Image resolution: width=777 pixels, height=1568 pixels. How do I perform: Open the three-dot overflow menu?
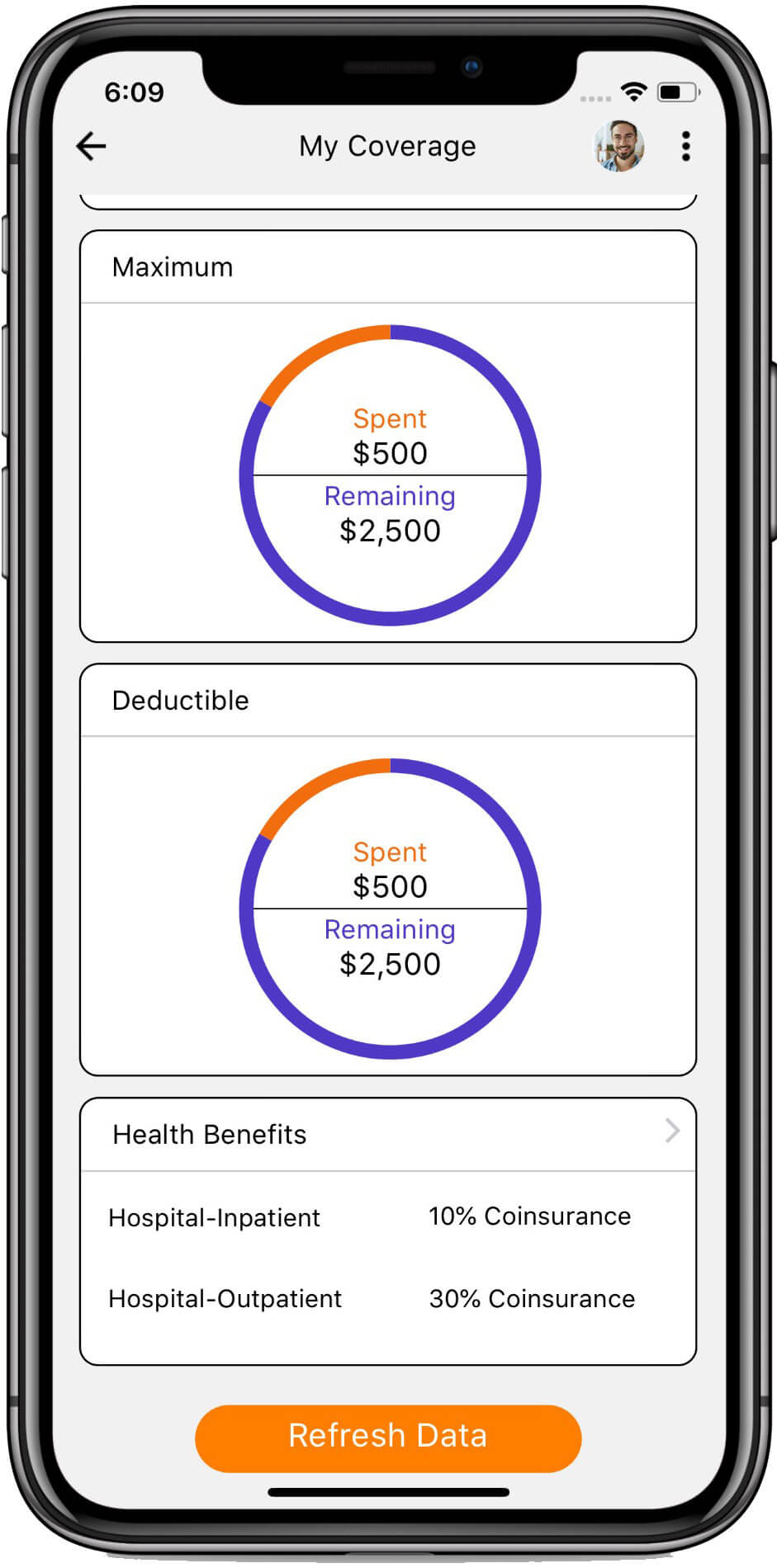(x=685, y=146)
